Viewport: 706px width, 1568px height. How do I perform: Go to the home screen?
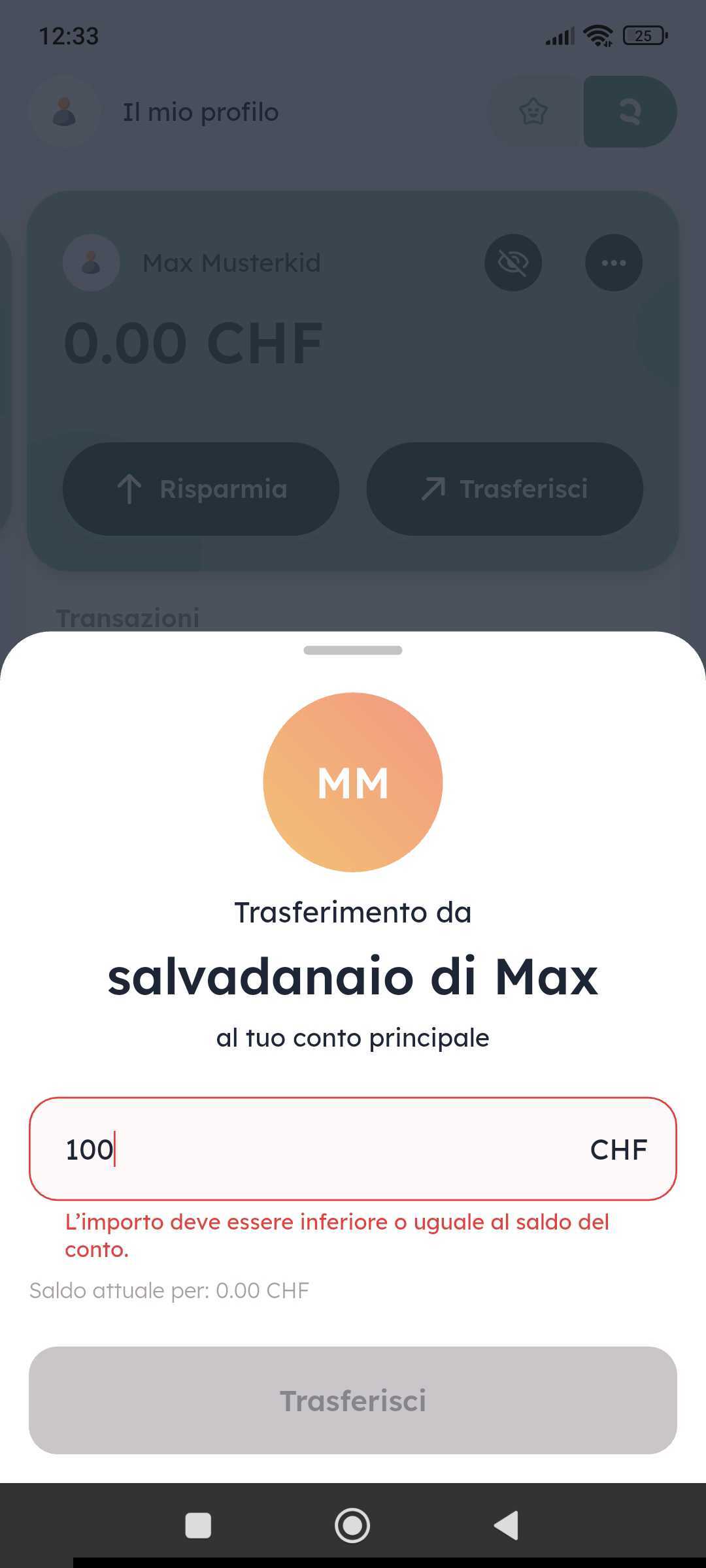pyautogui.click(x=352, y=1526)
